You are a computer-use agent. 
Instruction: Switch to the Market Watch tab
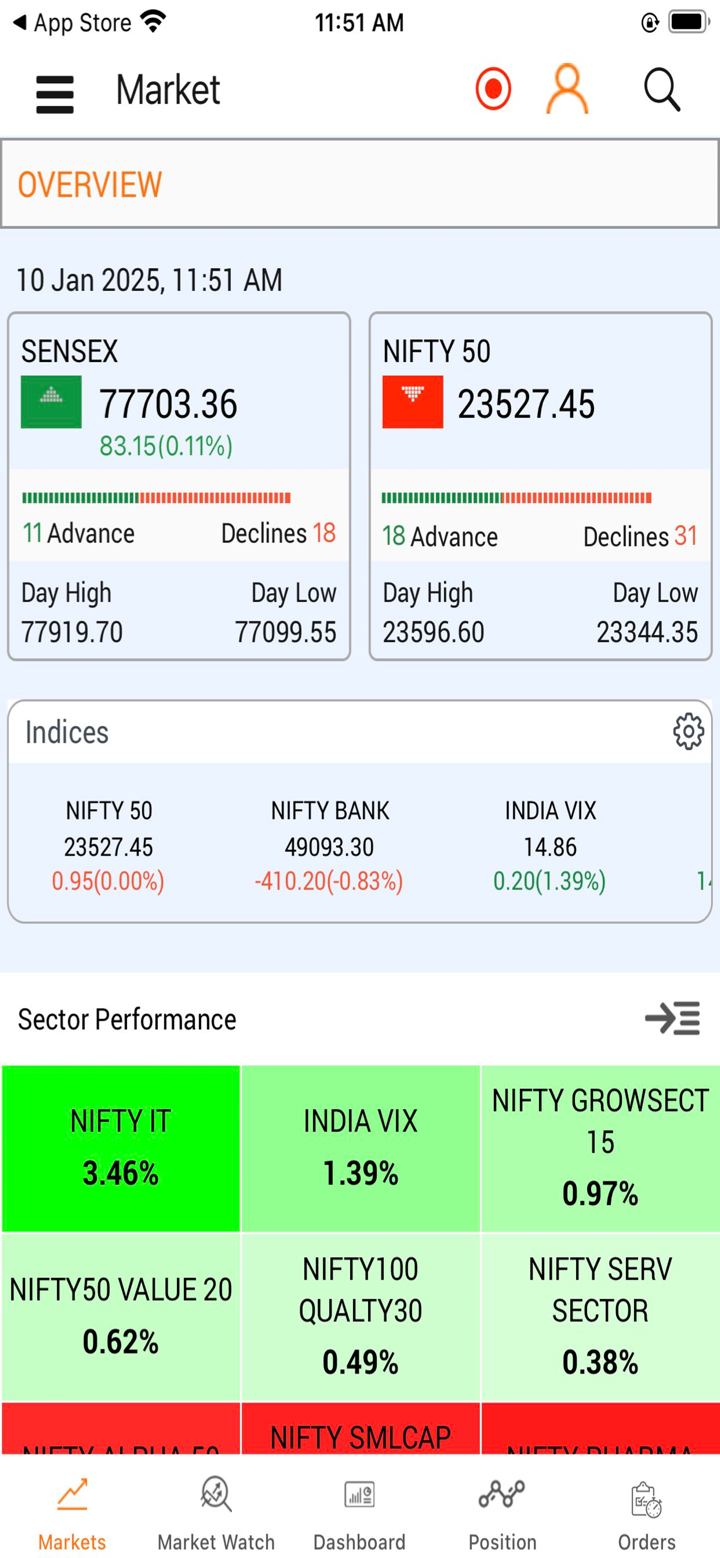pyautogui.click(x=215, y=1512)
